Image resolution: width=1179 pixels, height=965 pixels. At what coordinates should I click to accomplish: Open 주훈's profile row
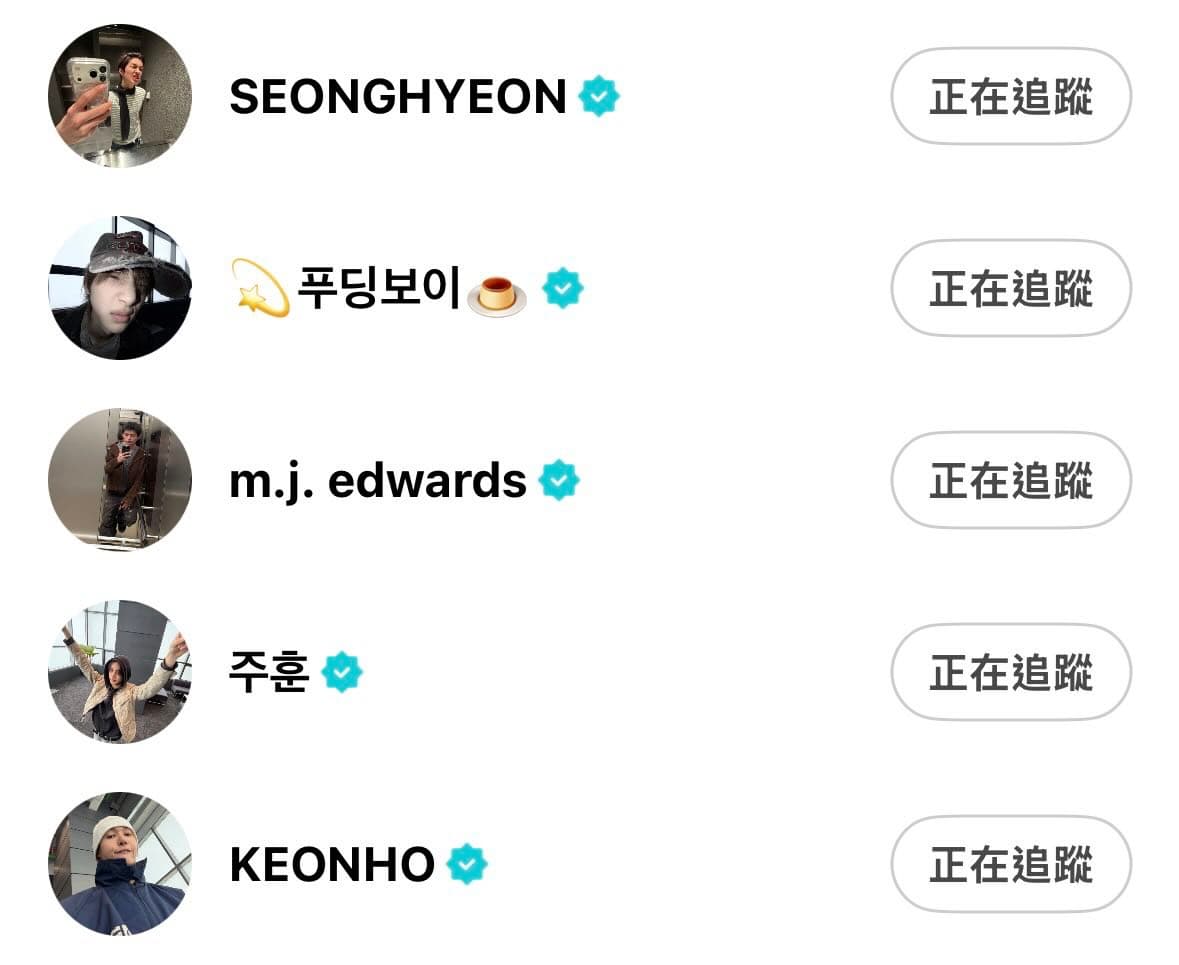pos(268,673)
